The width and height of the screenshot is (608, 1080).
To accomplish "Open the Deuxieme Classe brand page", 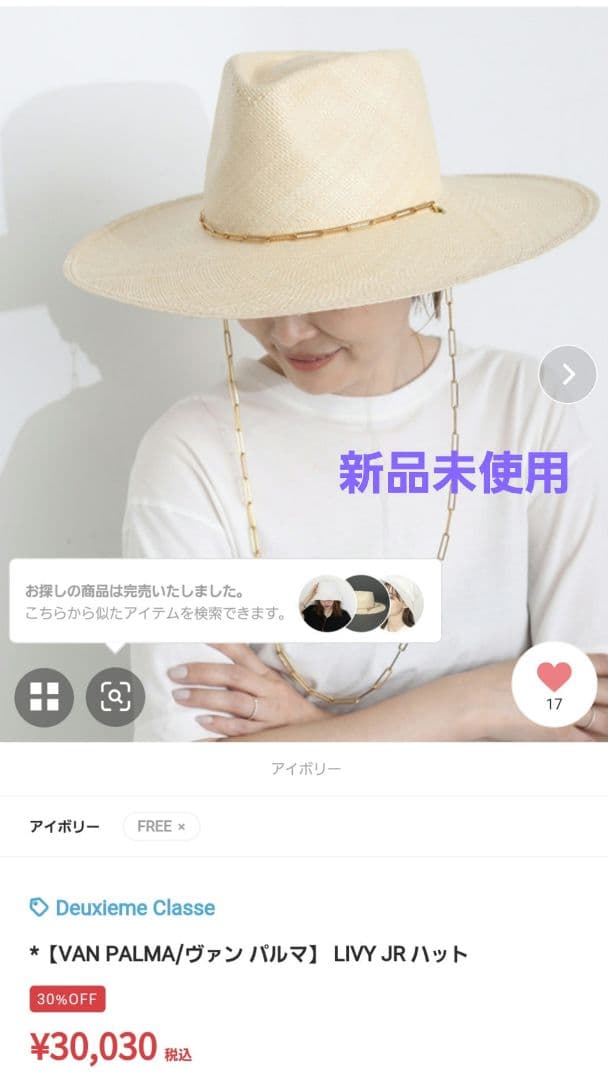I will 134,908.
